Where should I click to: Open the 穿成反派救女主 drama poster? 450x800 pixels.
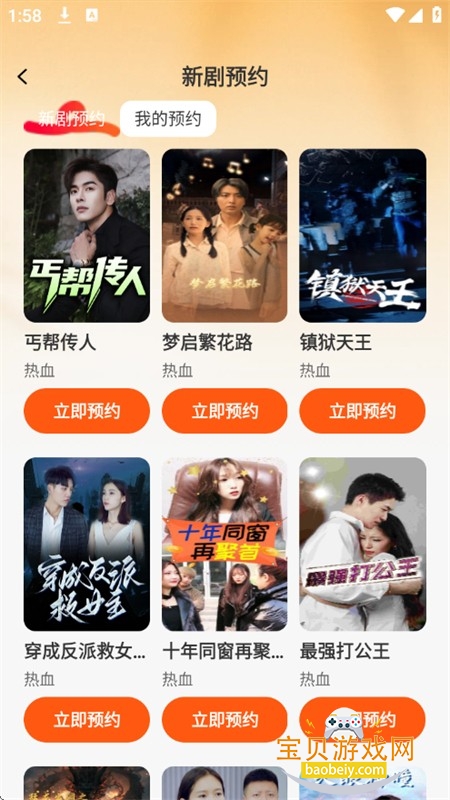pos(87,544)
